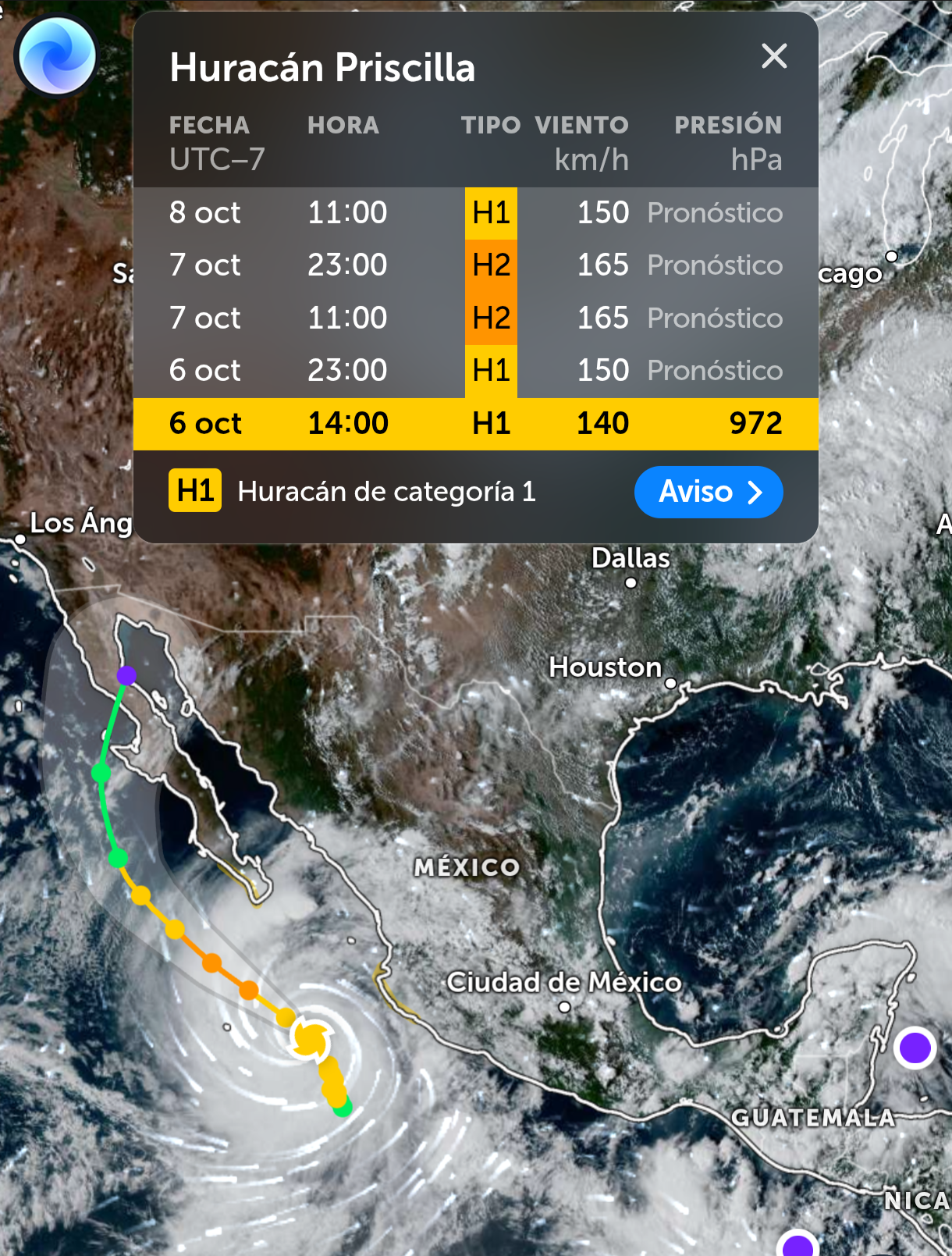The image size is (952, 1256).
Task: Select the 7 oct 11:00 forecast row
Action: (475, 318)
